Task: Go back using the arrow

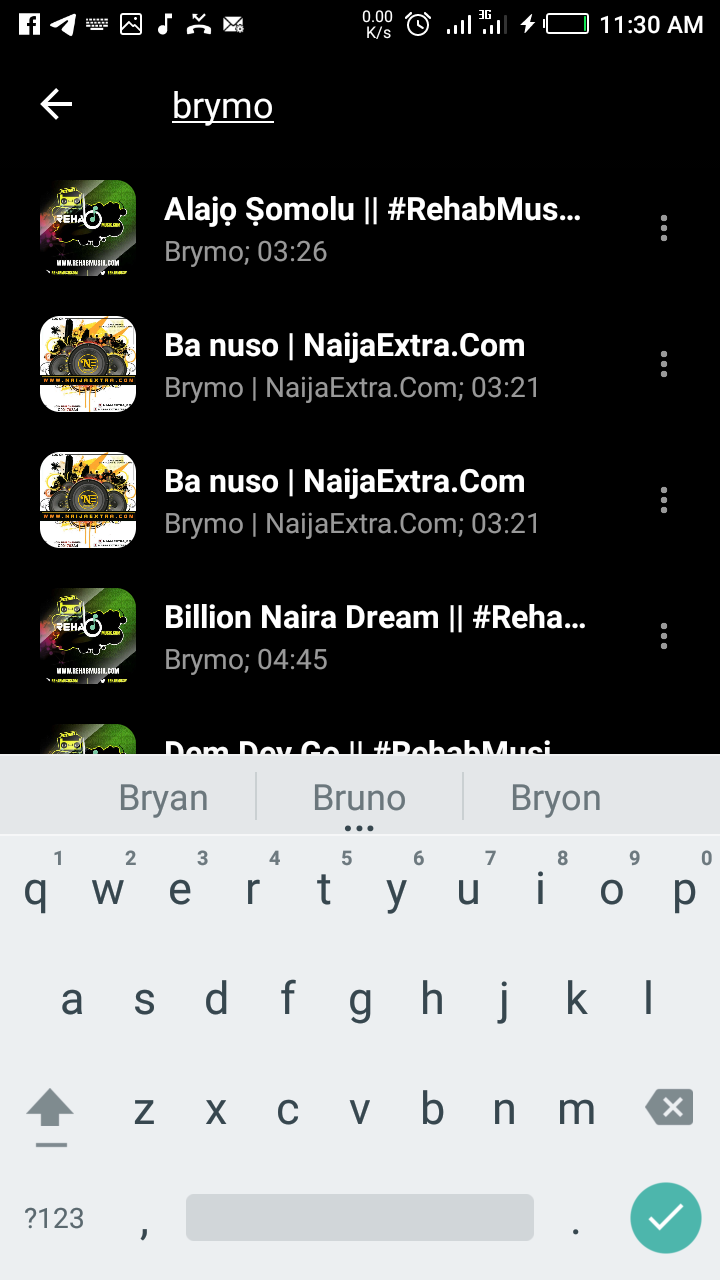Action: (x=56, y=104)
